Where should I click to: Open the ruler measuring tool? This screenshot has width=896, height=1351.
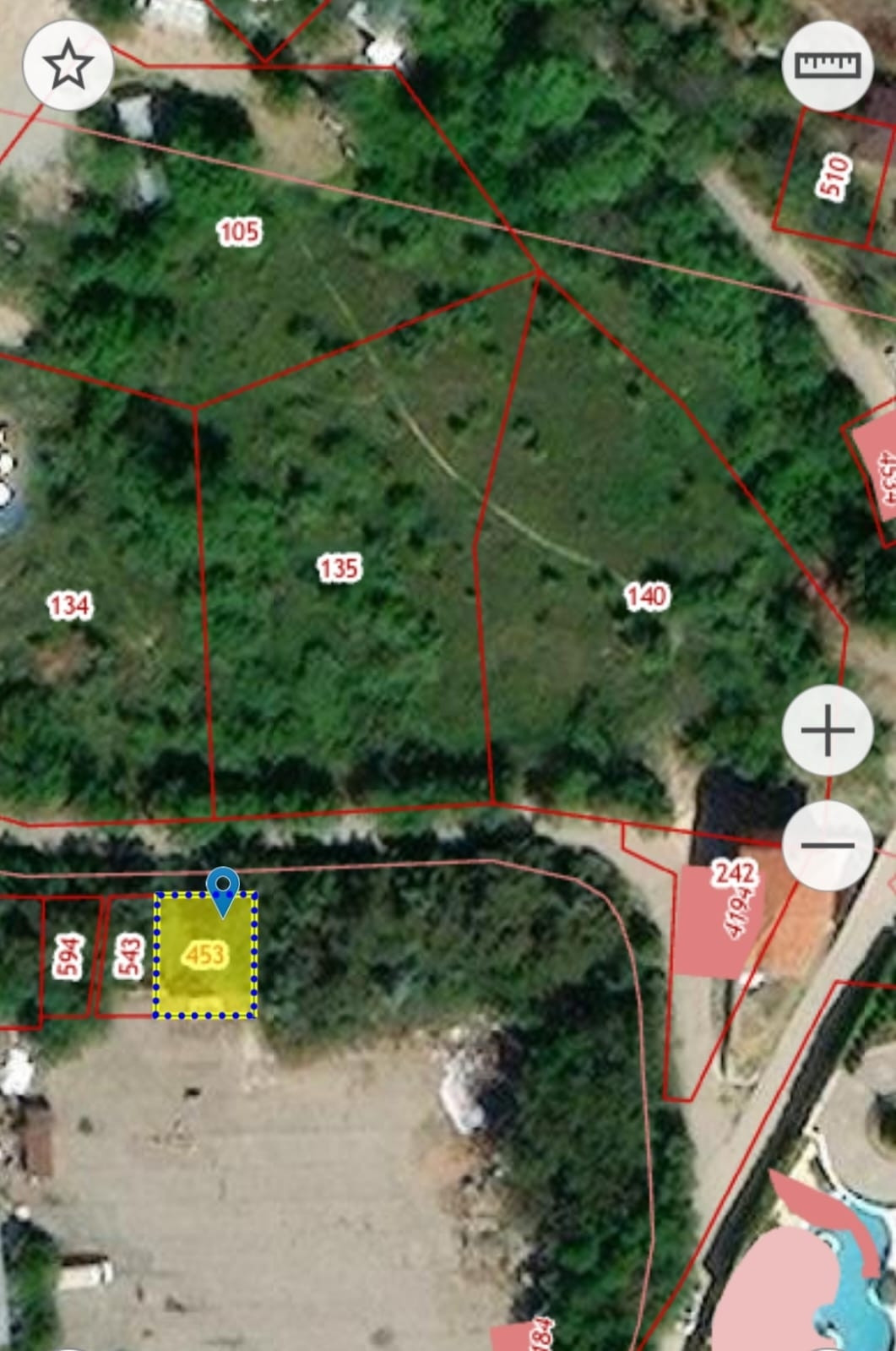(827, 64)
